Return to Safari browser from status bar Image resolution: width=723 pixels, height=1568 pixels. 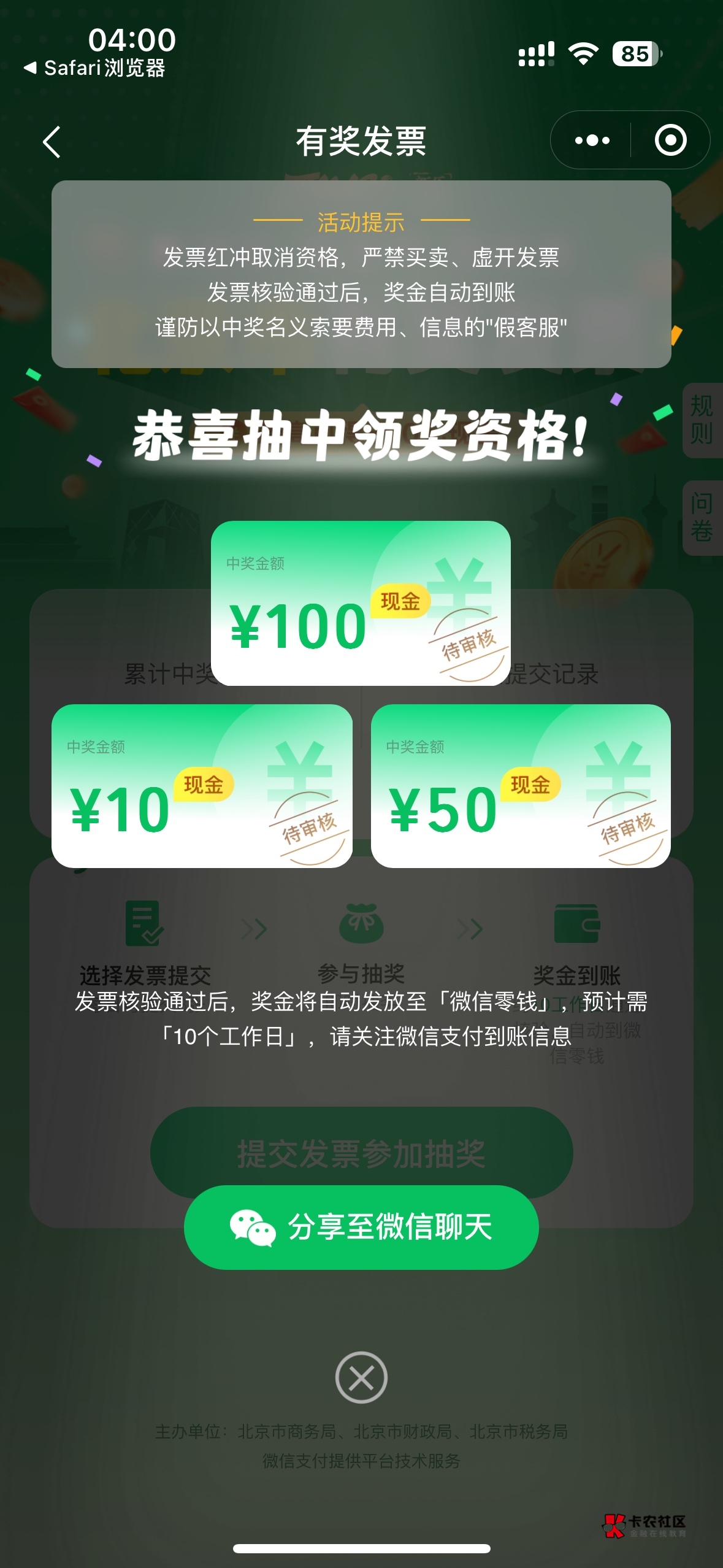point(95,68)
